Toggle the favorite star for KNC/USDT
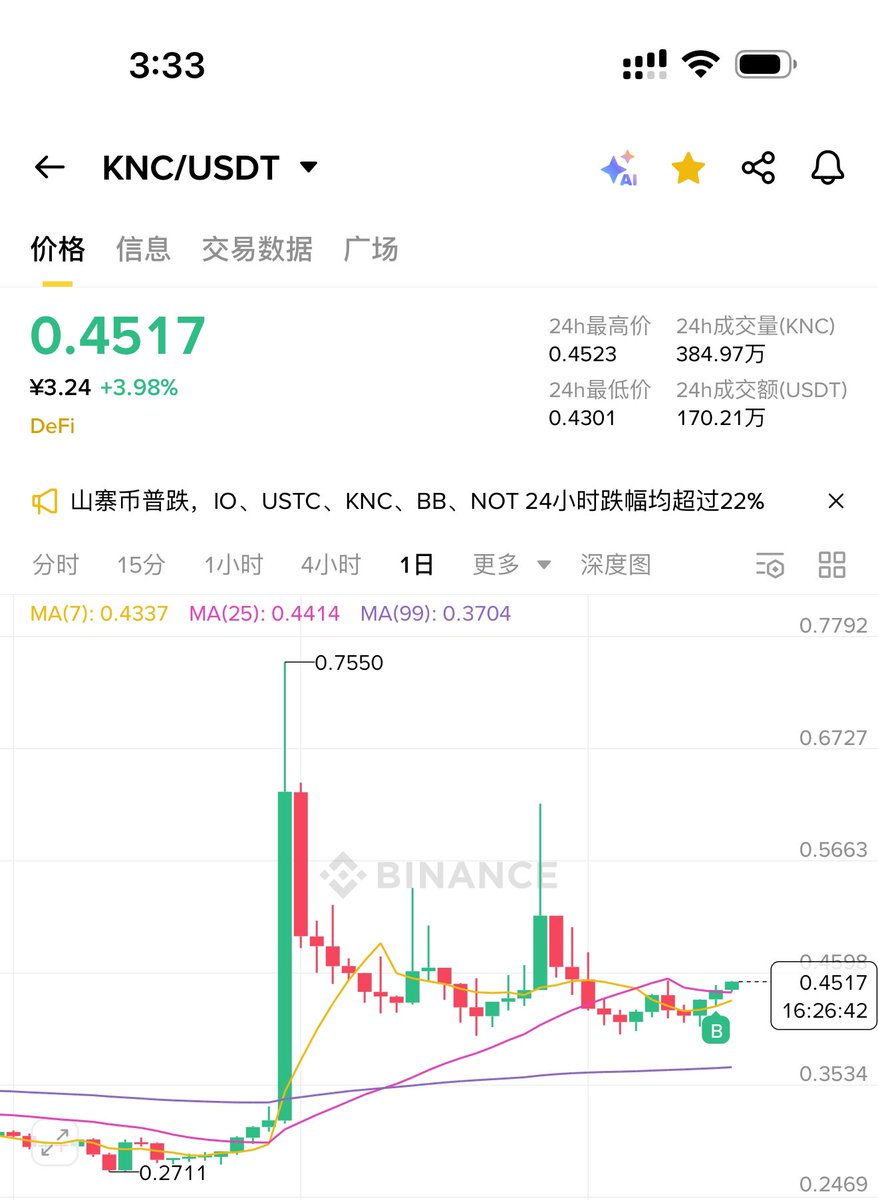Screen dimensions: 878x1200 [x=688, y=168]
